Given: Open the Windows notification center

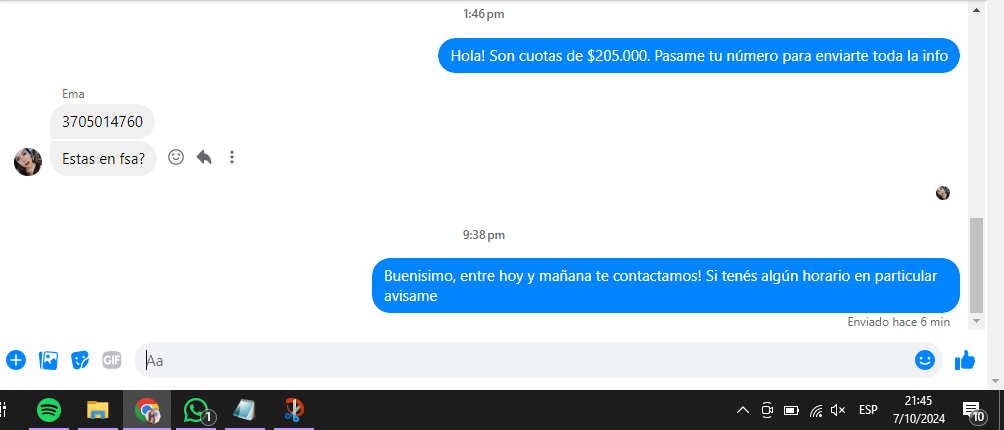Looking at the screenshot, I should click(x=971, y=410).
